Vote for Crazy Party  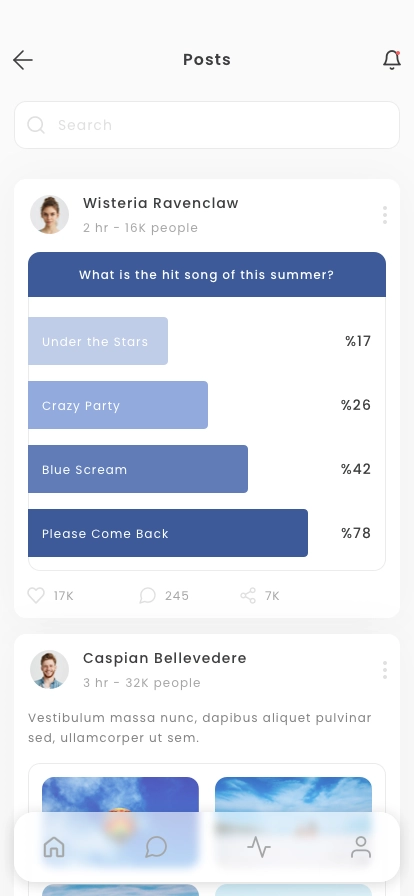click(x=118, y=405)
